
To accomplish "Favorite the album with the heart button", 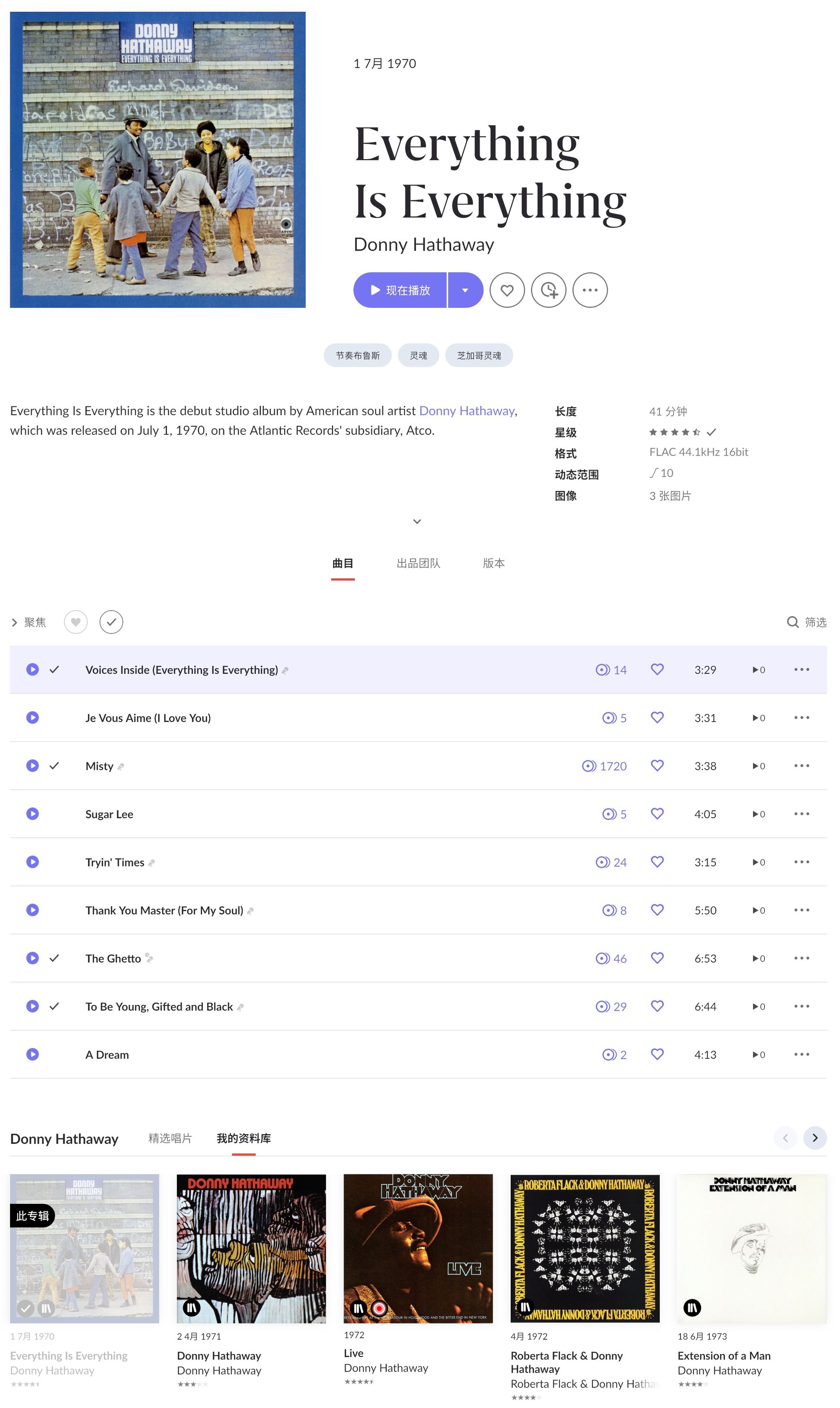I will click(507, 290).
